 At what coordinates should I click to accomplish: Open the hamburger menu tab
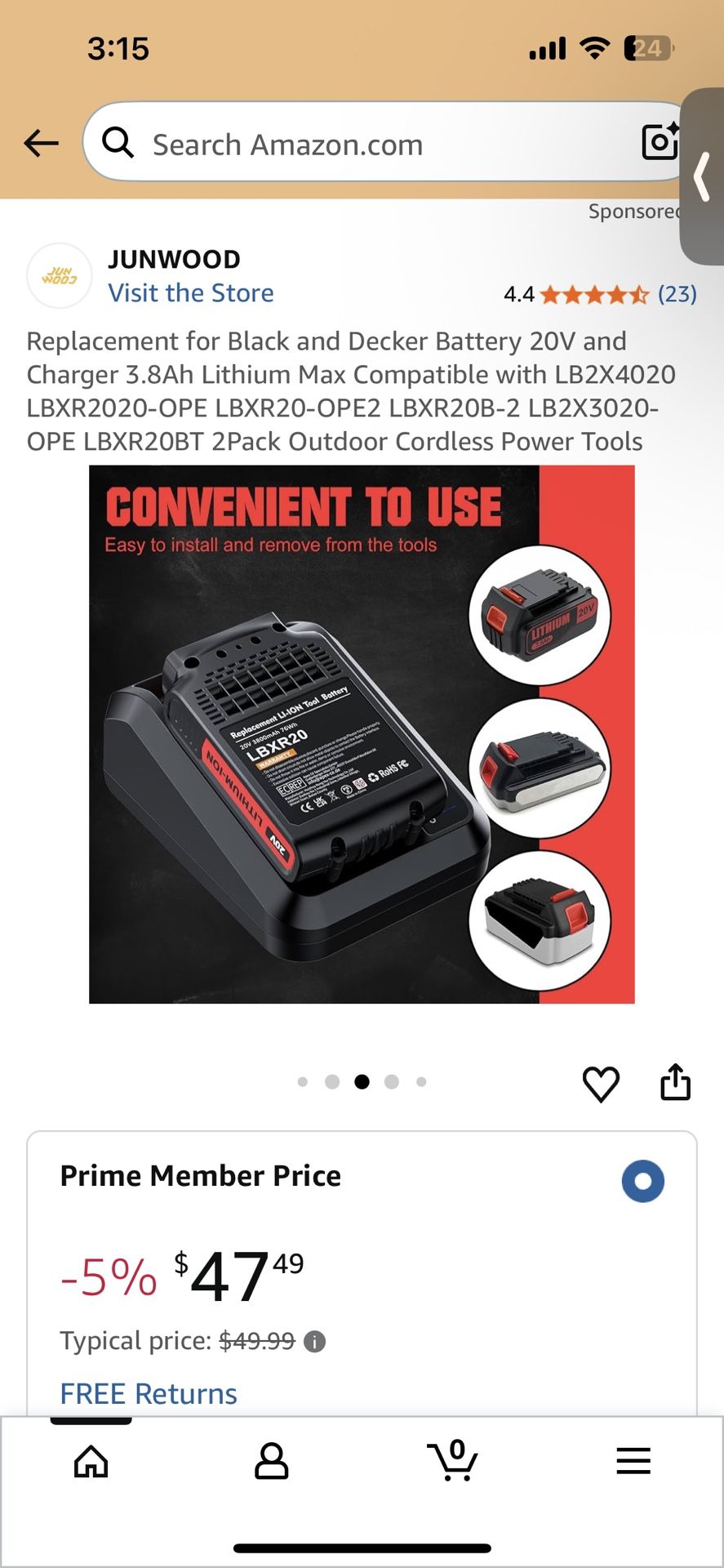pyautogui.click(x=633, y=1461)
